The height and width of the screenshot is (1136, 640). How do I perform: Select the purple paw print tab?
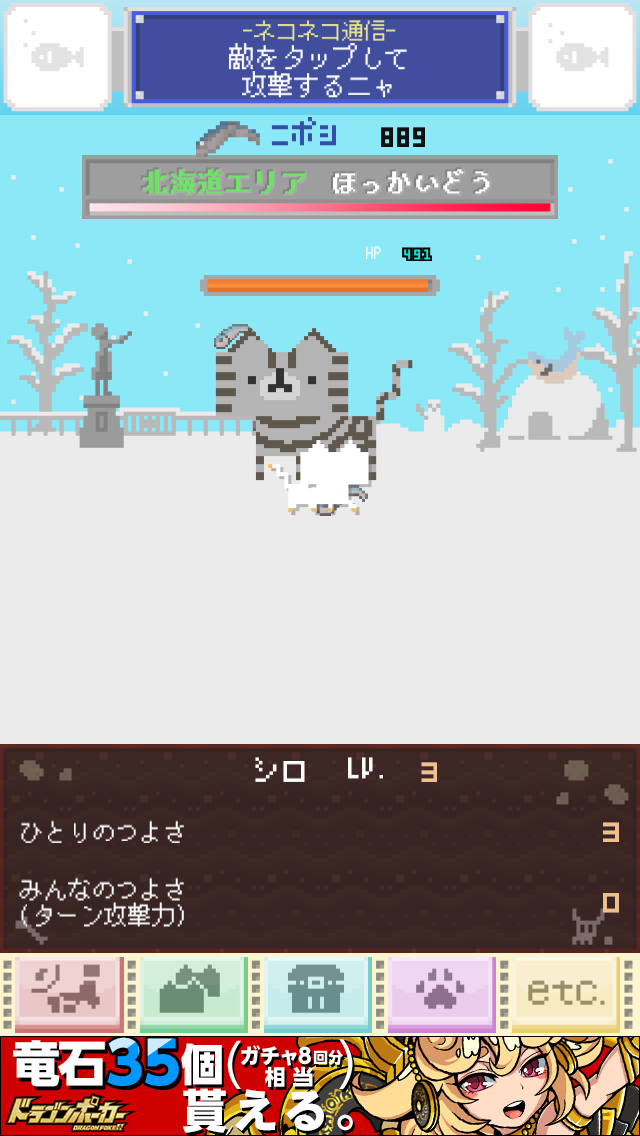pos(441,993)
